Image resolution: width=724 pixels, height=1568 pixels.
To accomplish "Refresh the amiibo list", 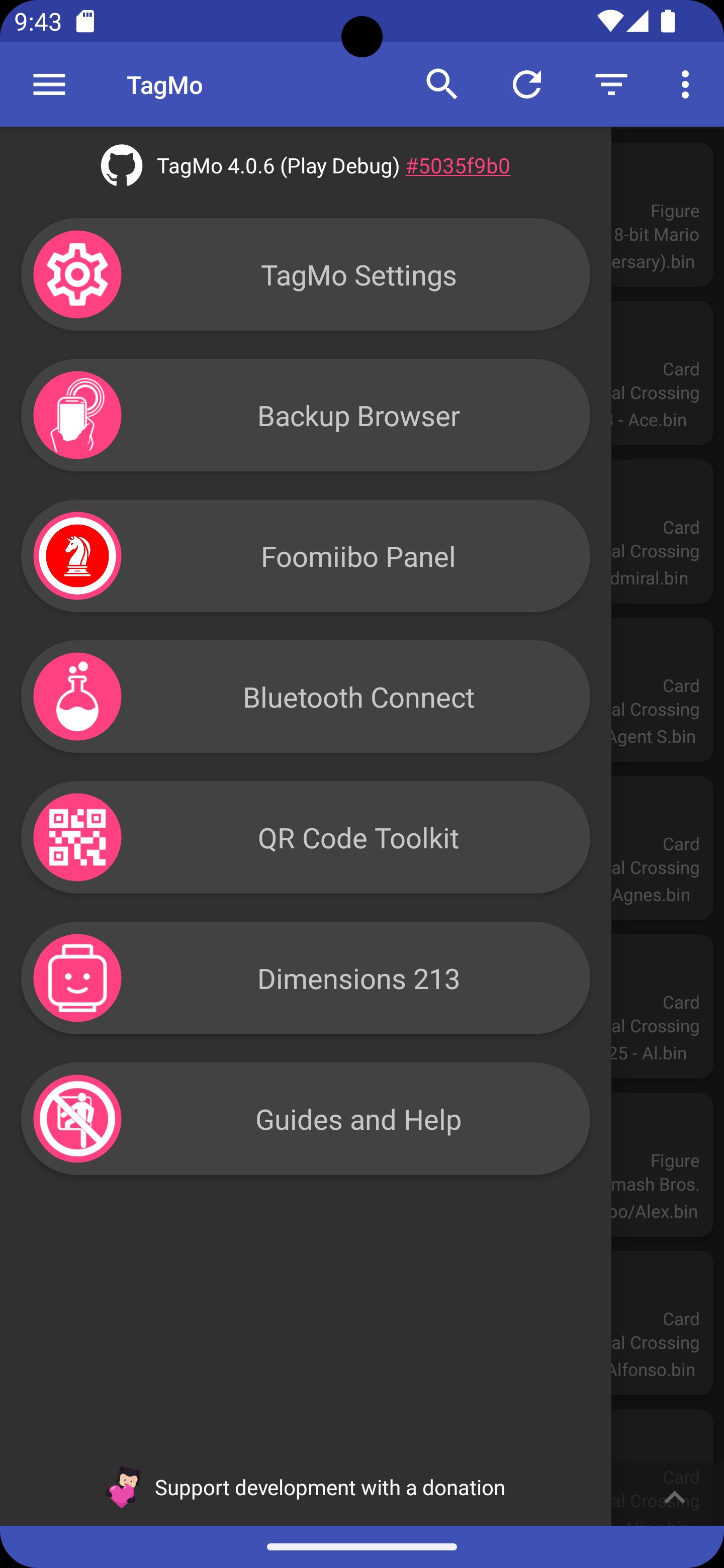I will [x=527, y=84].
